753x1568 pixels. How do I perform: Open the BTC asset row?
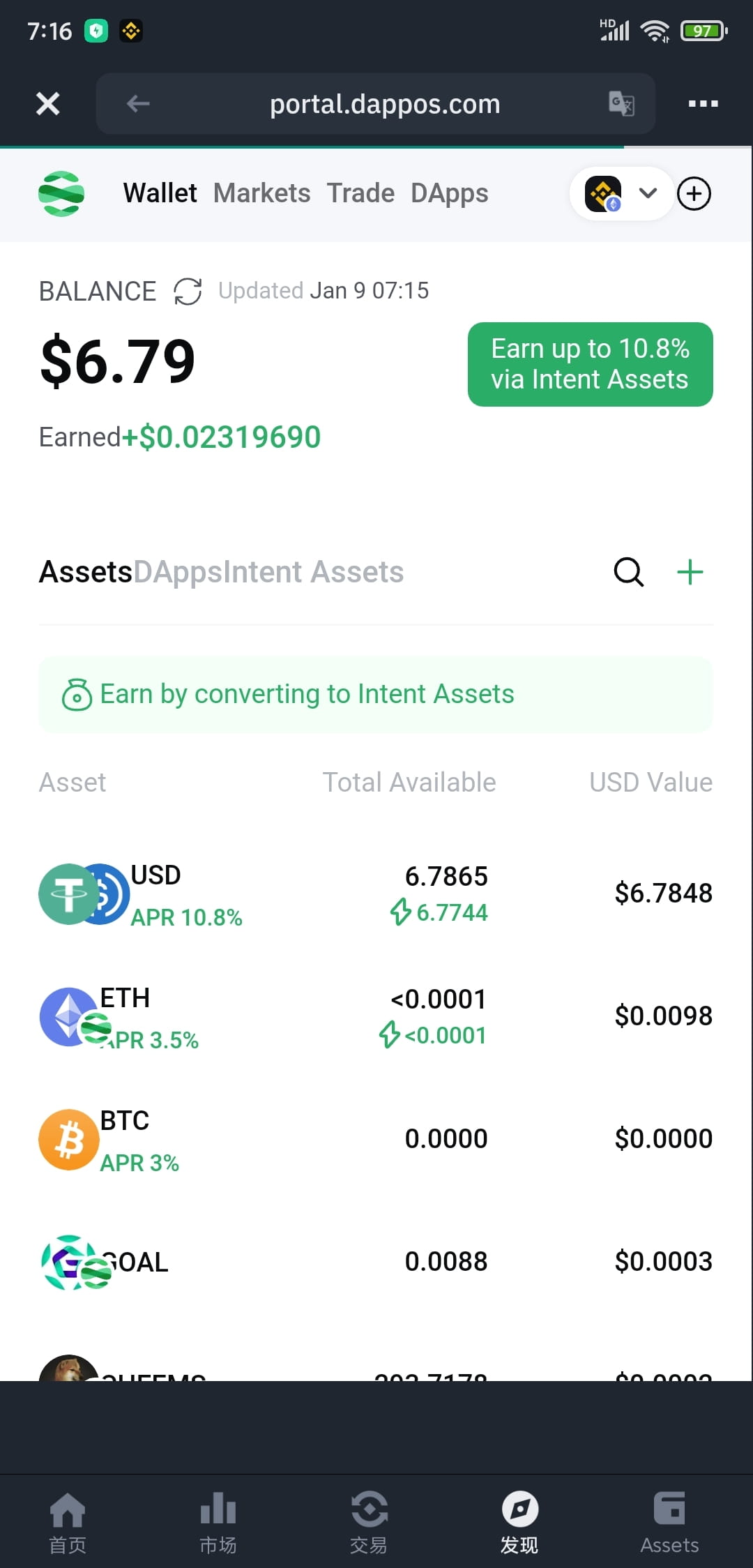(x=376, y=1140)
